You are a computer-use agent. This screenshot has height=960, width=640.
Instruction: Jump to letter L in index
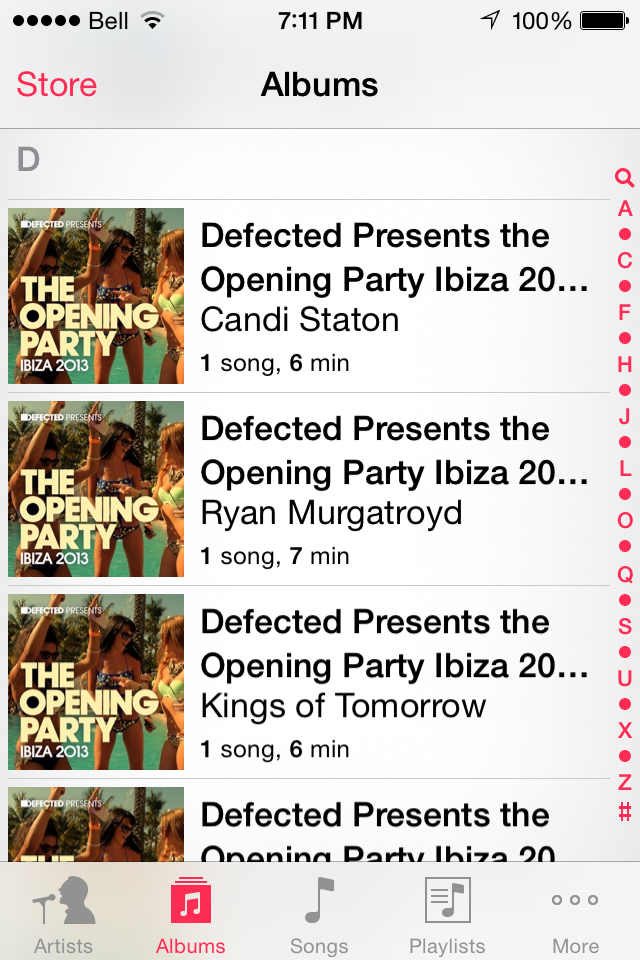[625, 468]
